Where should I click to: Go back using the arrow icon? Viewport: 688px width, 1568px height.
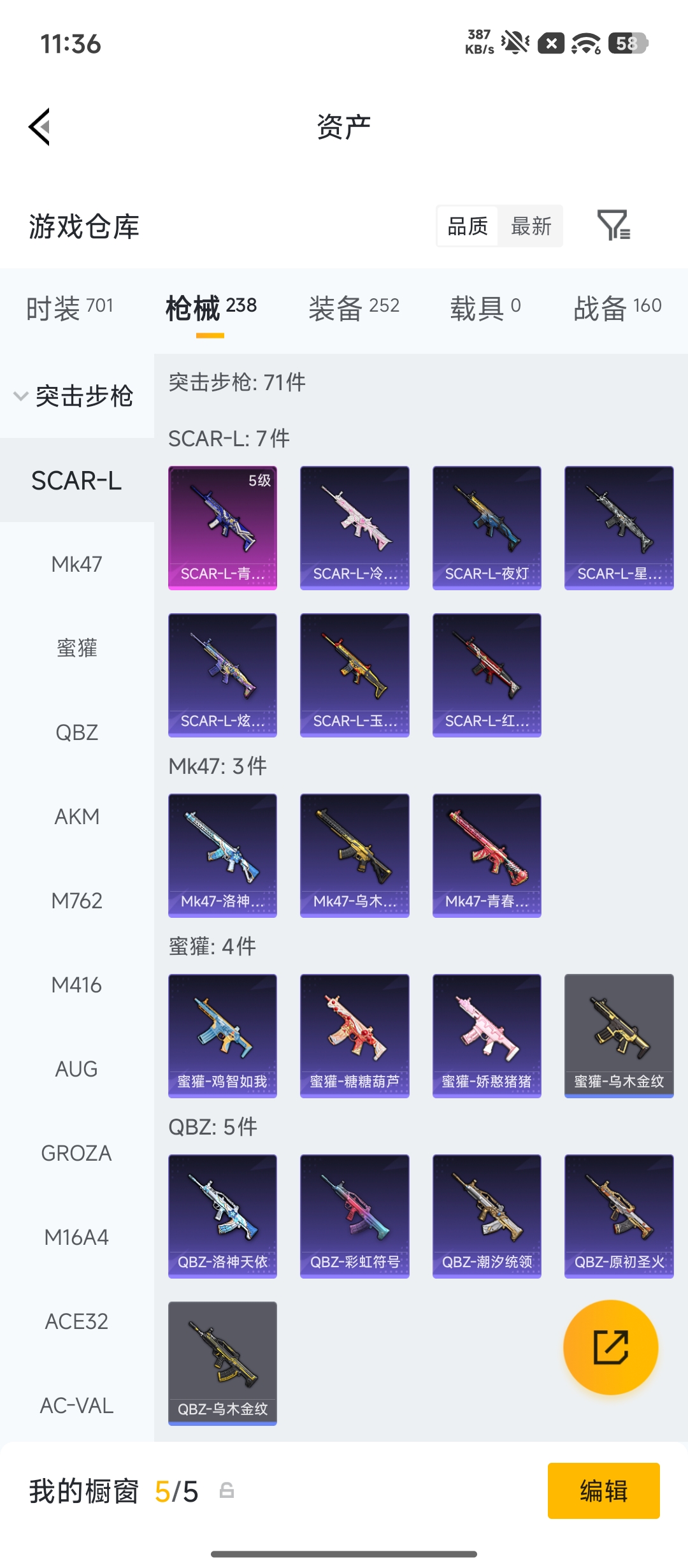(39, 127)
